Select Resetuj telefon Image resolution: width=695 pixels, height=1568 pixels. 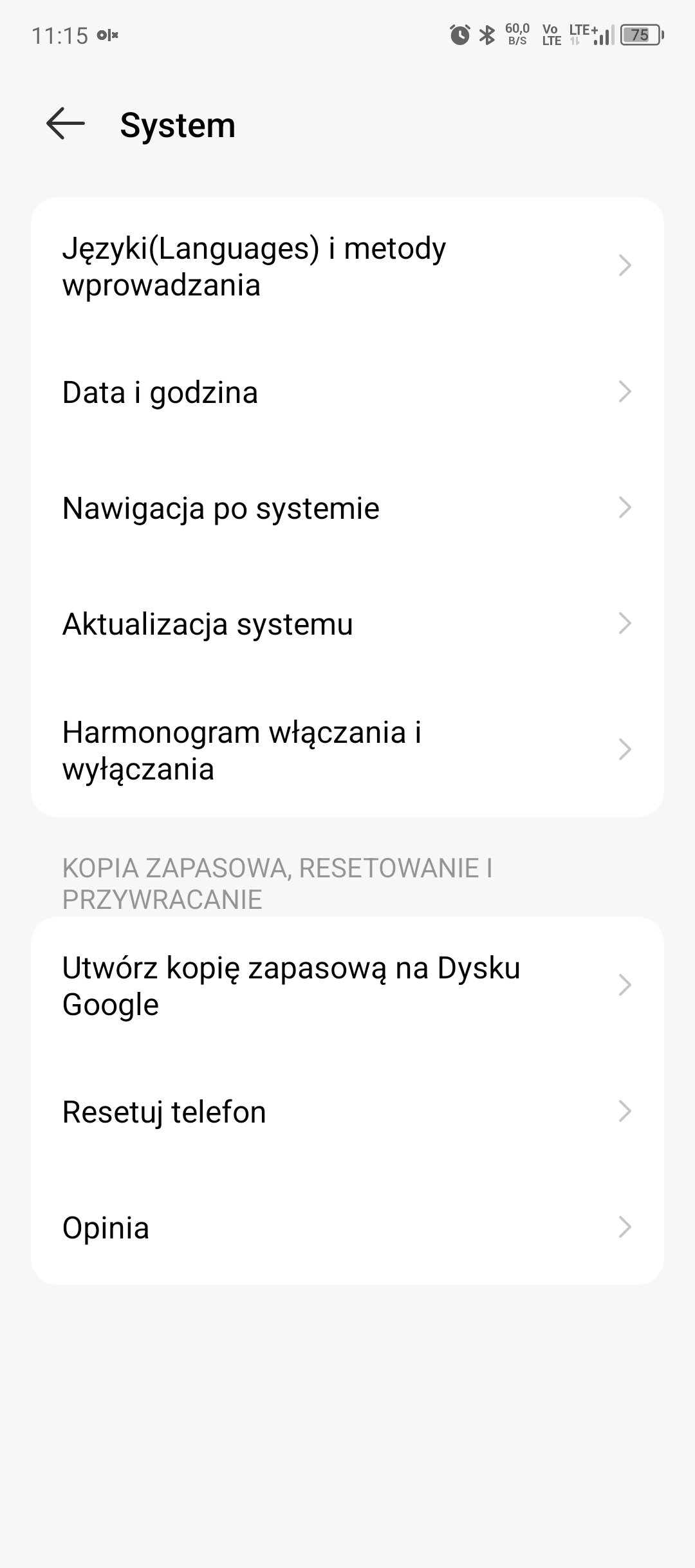point(347,1112)
